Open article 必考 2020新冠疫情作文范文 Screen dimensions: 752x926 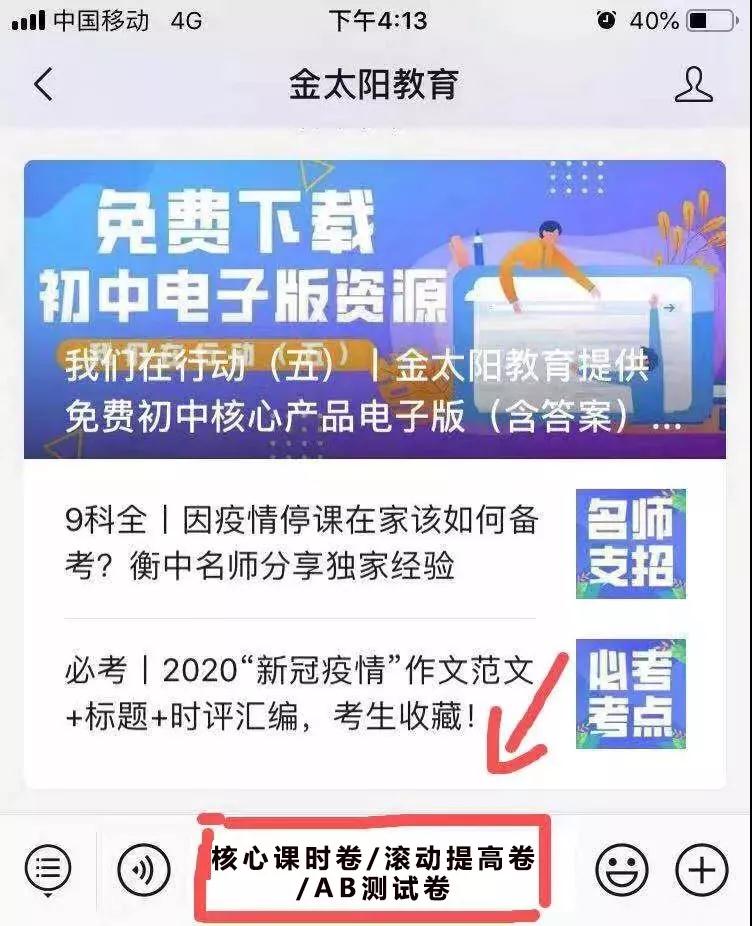300,692
